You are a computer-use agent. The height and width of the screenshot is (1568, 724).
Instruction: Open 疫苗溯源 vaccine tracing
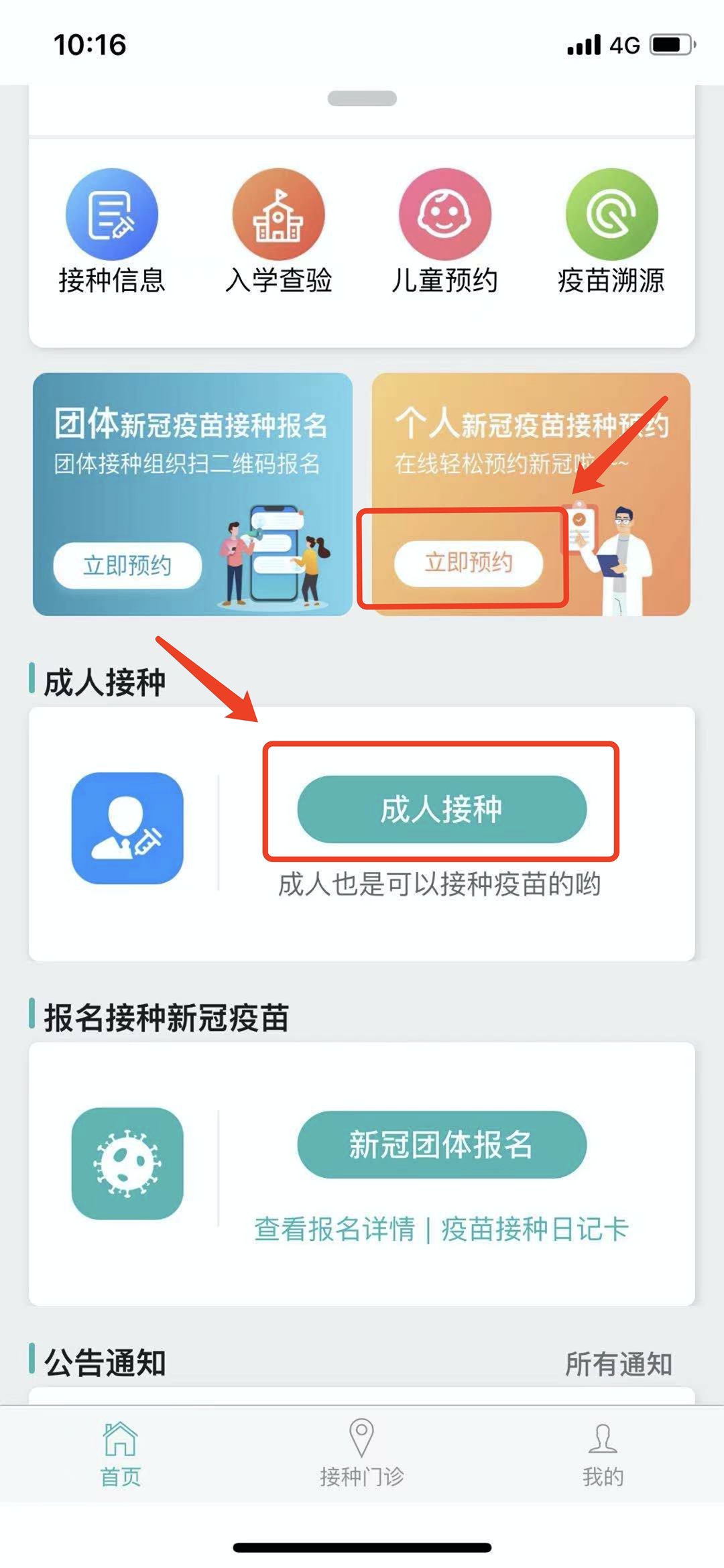tap(611, 231)
